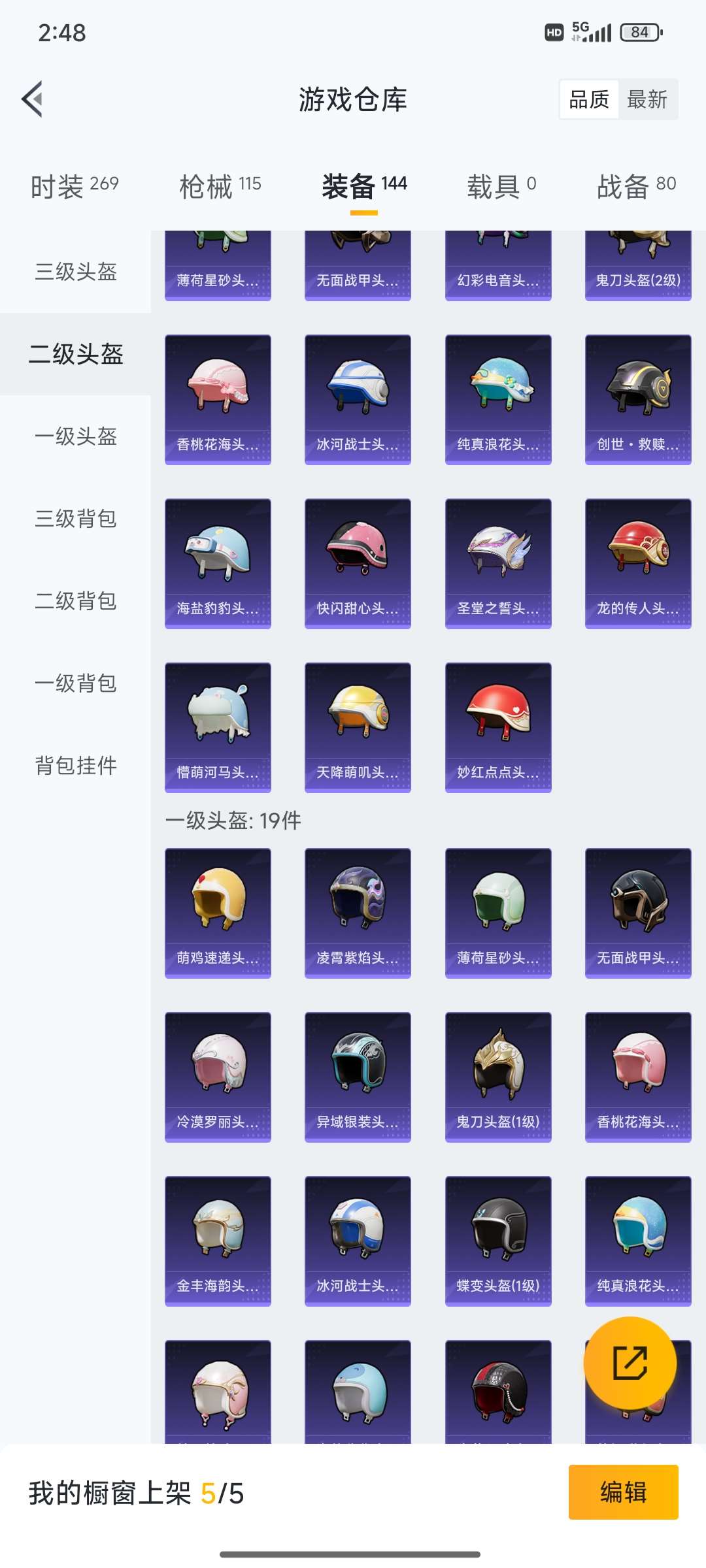Jump to 三级头盔 category
The width and height of the screenshot is (706, 1568).
(x=76, y=272)
